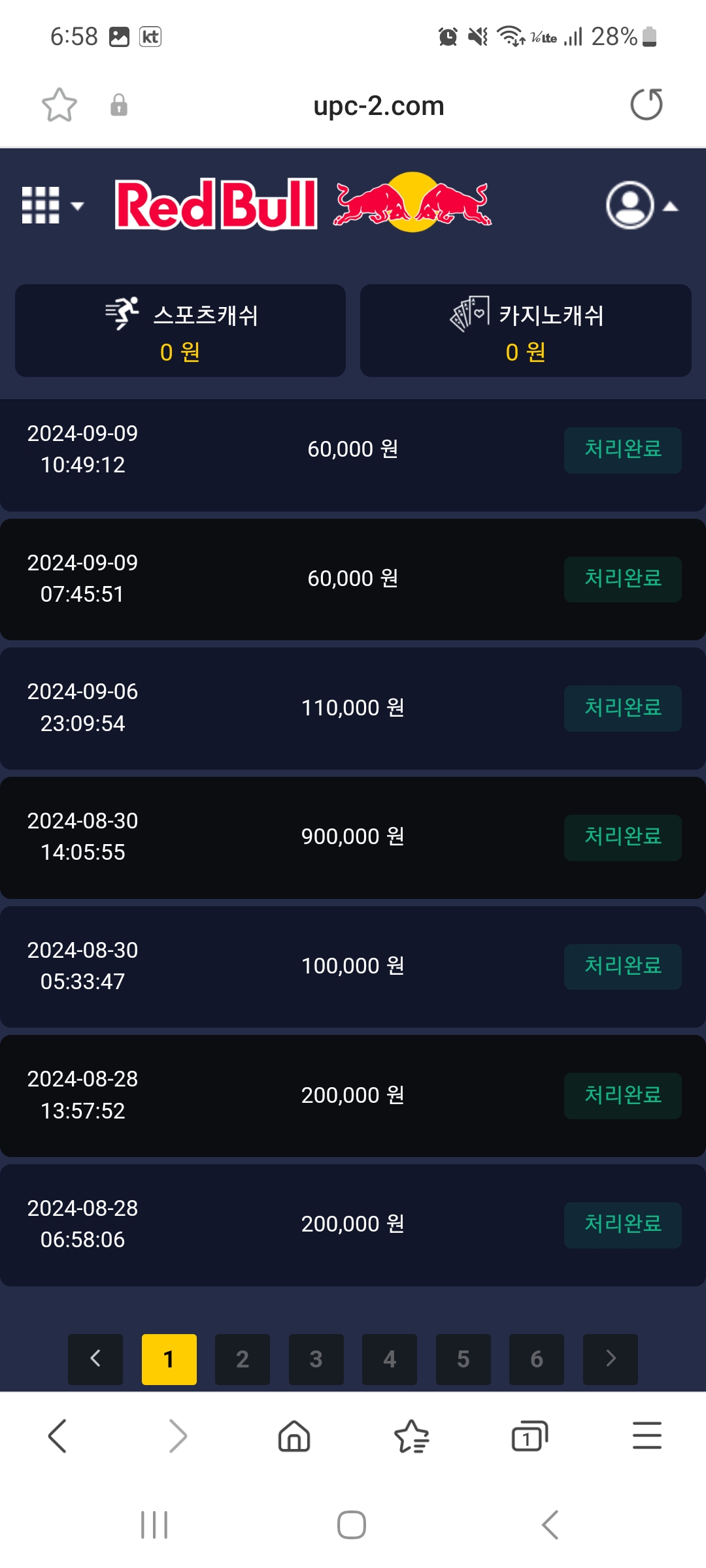Screen dimensions: 706x1568
Task: Select the 카지노캐쉬 balance card
Action: pos(526,331)
